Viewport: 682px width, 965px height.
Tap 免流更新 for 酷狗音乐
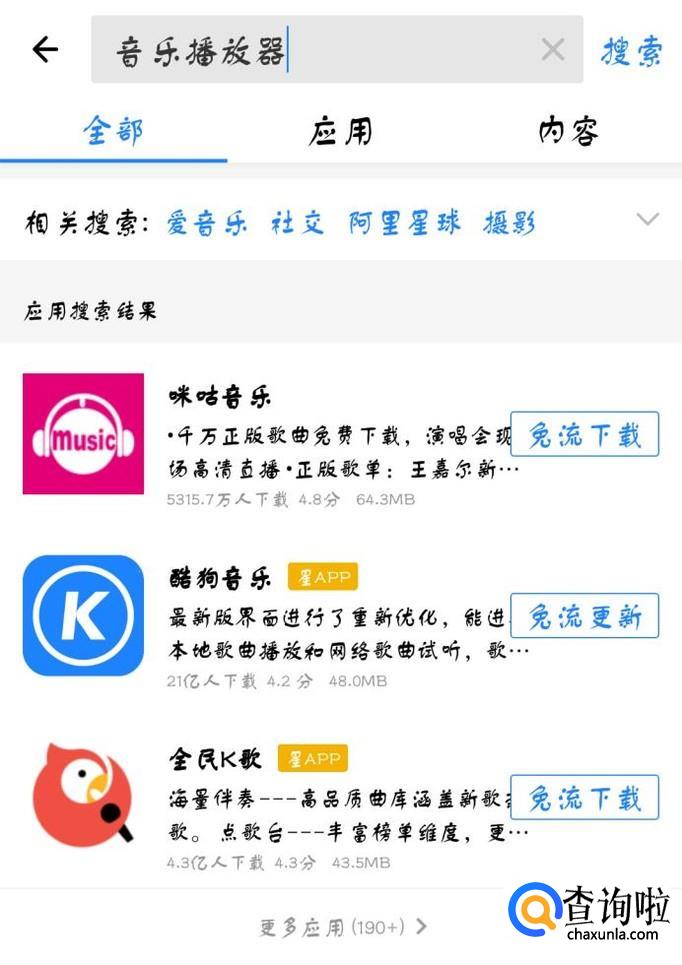[585, 615]
